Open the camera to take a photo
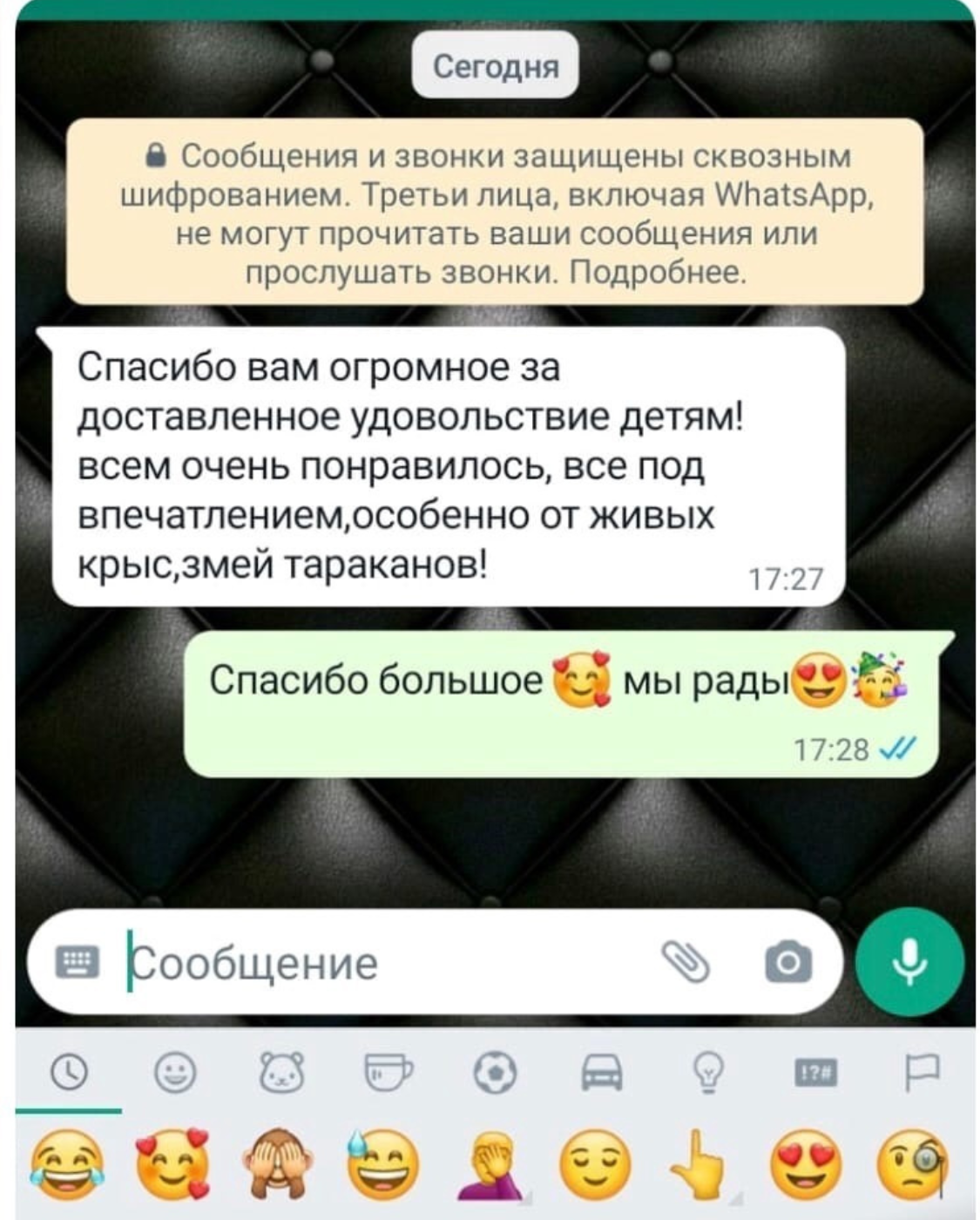 787,963
